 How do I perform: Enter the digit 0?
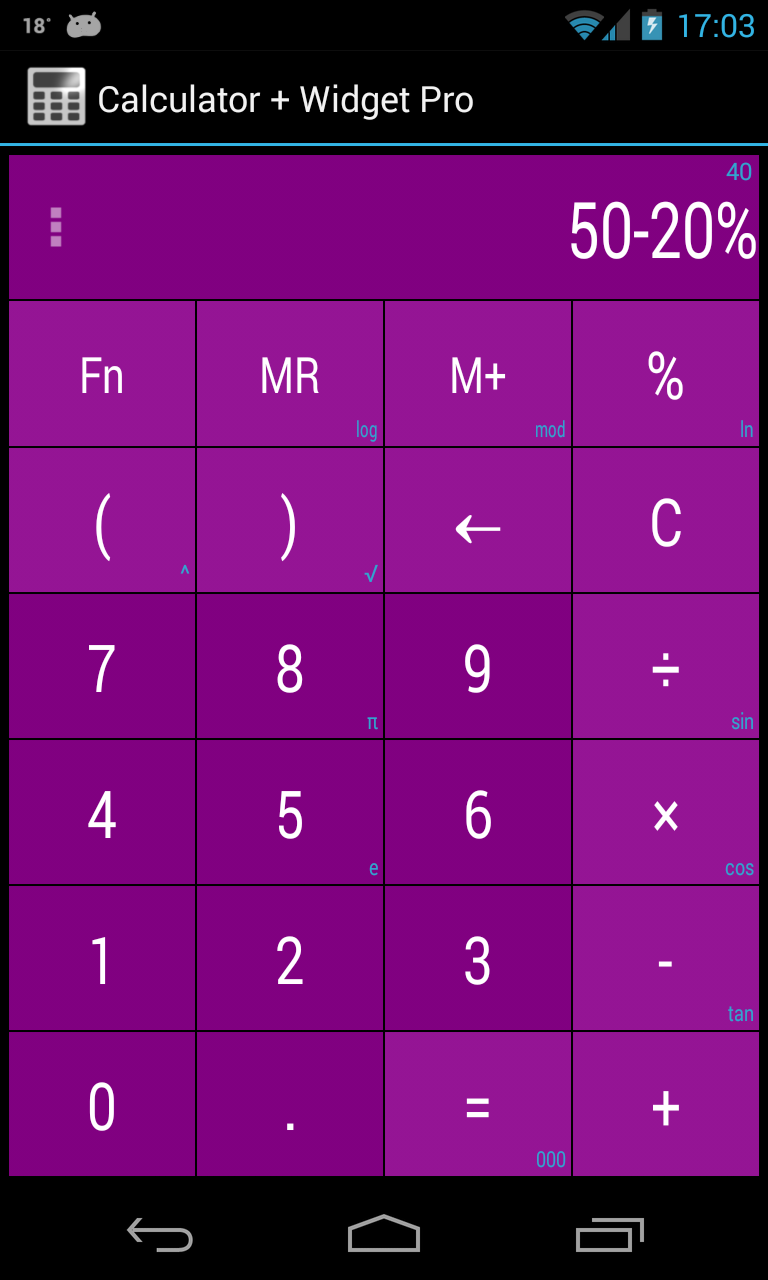102,1105
